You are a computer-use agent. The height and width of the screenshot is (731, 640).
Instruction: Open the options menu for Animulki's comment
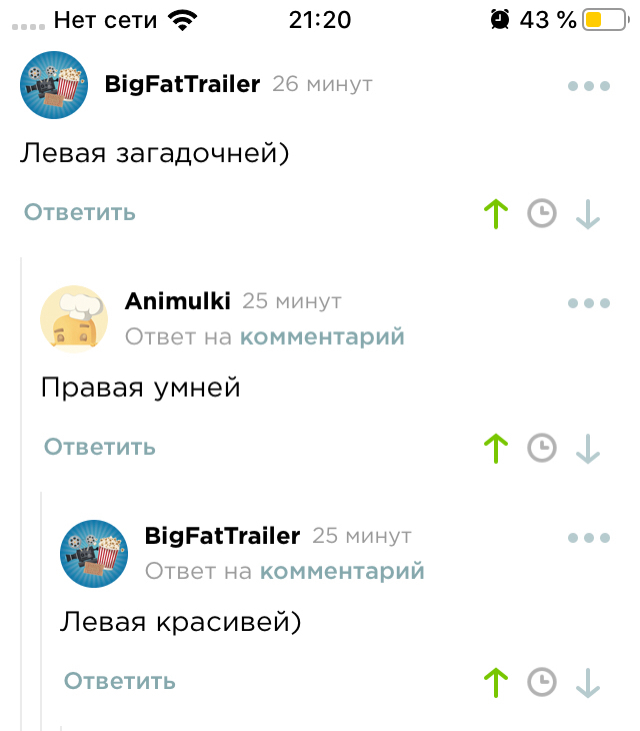click(588, 303)
